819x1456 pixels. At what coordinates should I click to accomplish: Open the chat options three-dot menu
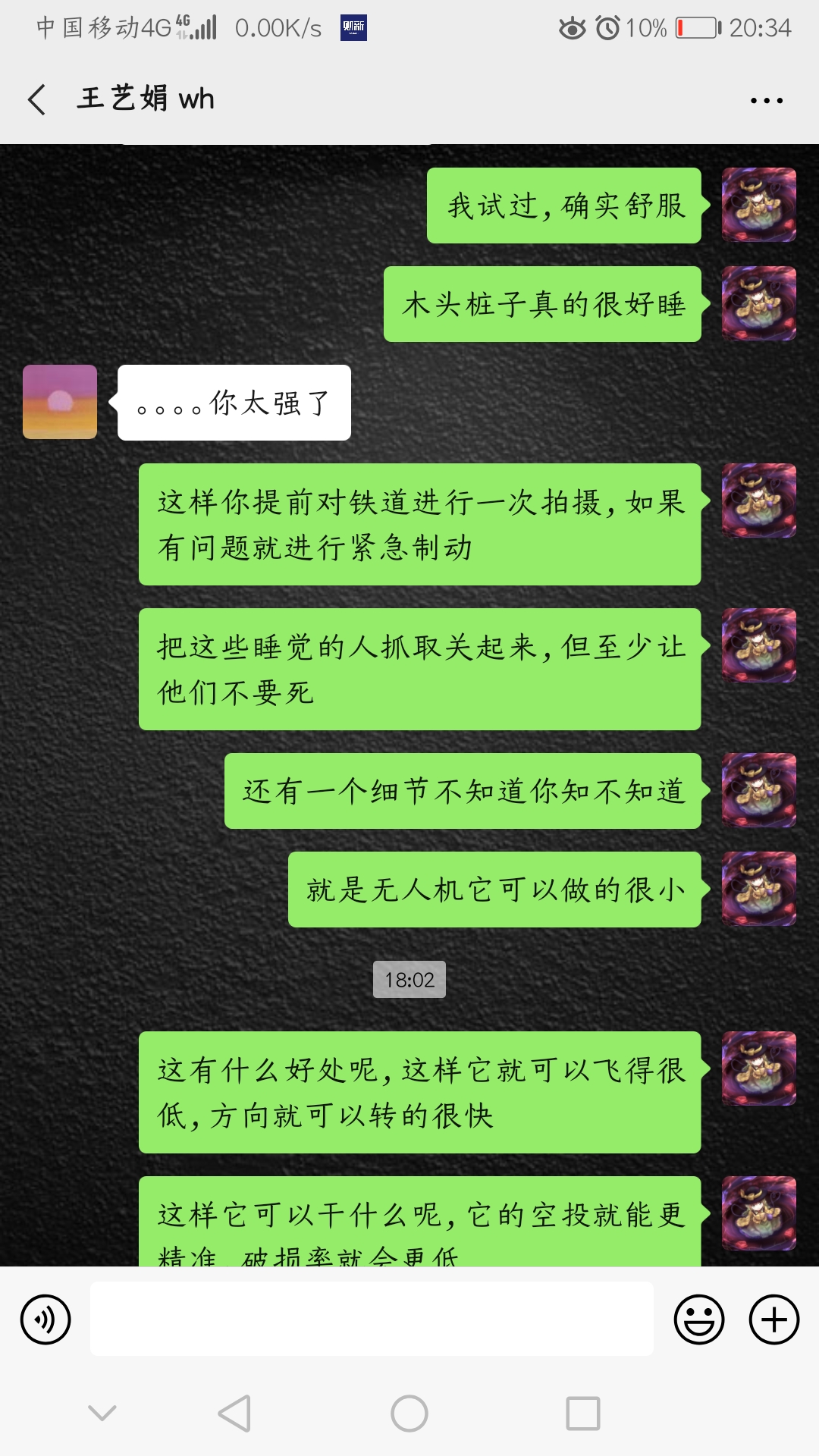[x=766, y=100]
